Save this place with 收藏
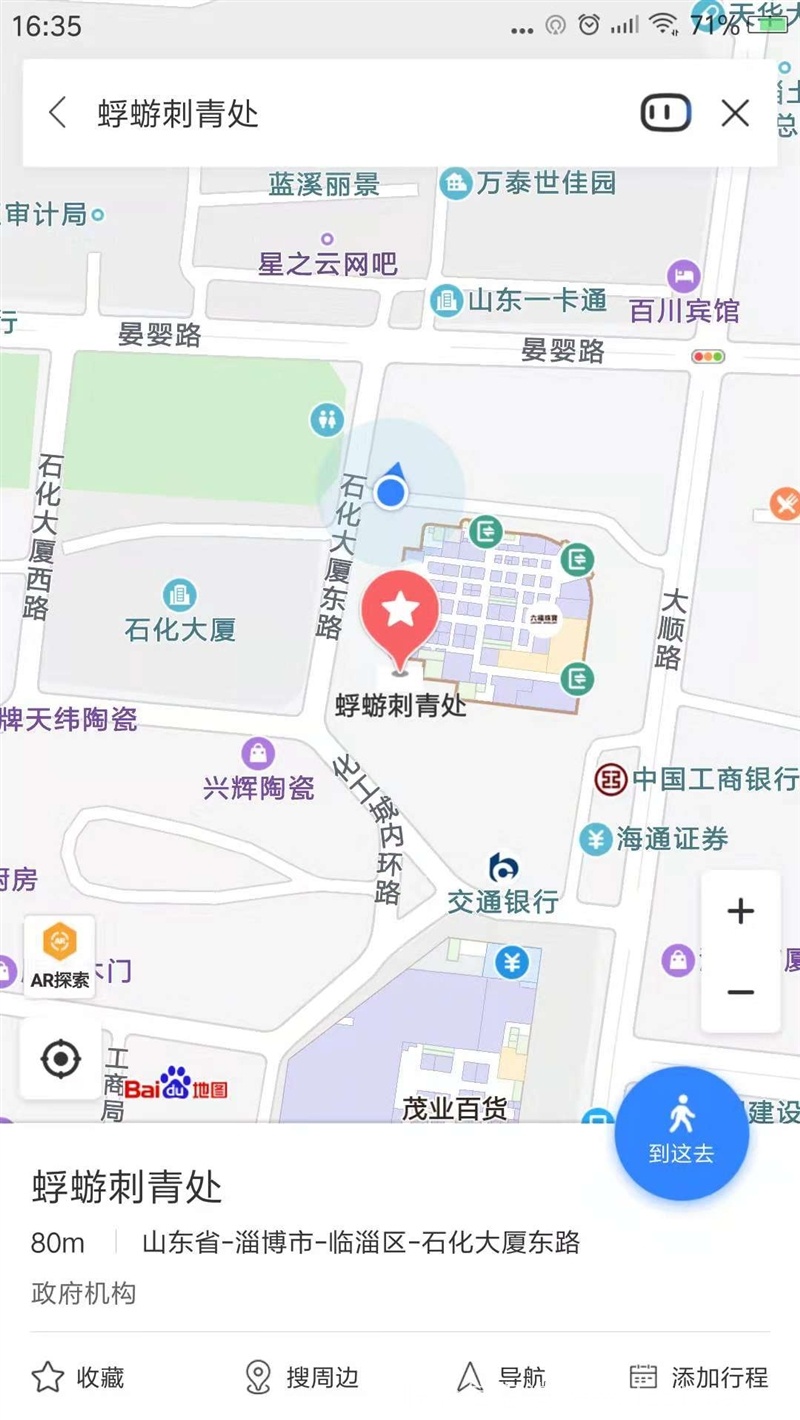The width and height of the screenshot is (800, 1420). [x=78, y=1377]
